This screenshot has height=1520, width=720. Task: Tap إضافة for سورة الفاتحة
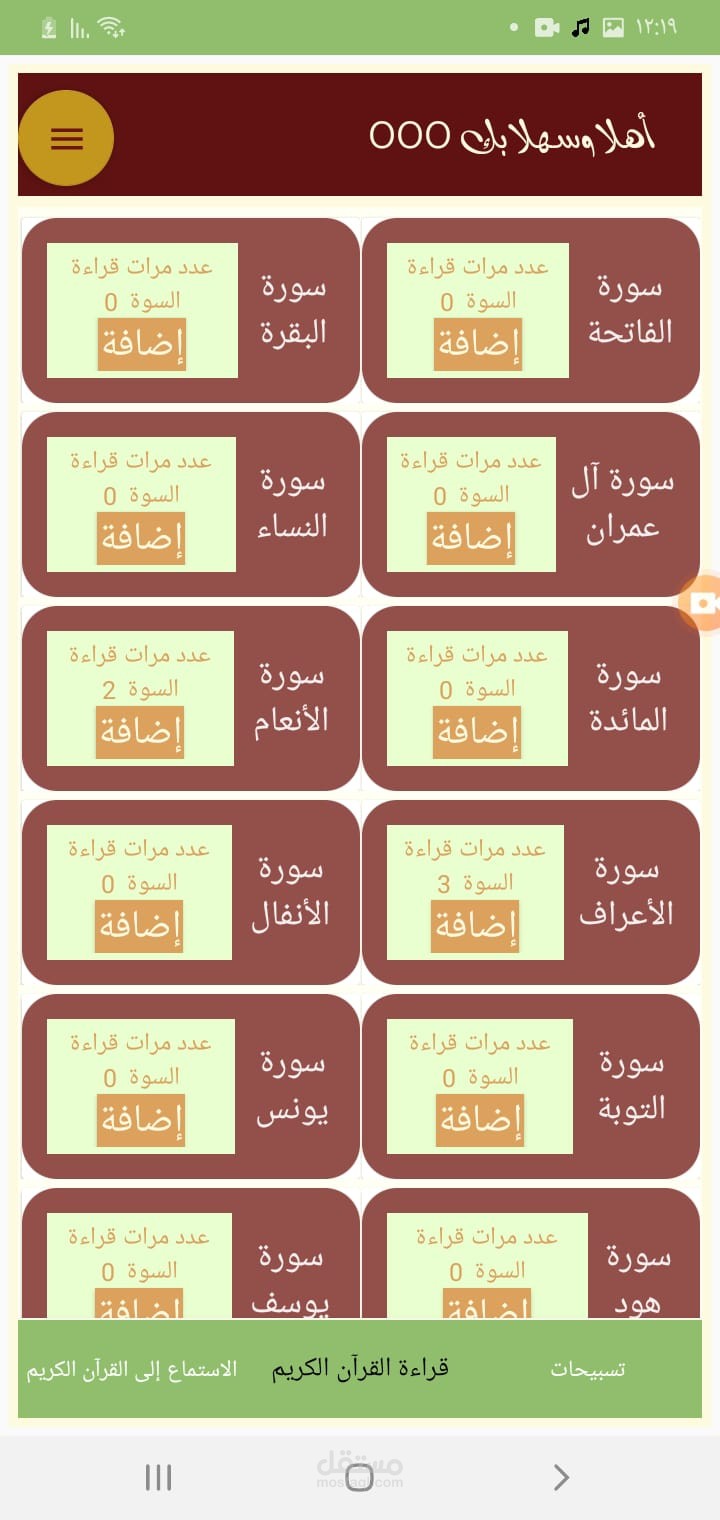(477, 345)
